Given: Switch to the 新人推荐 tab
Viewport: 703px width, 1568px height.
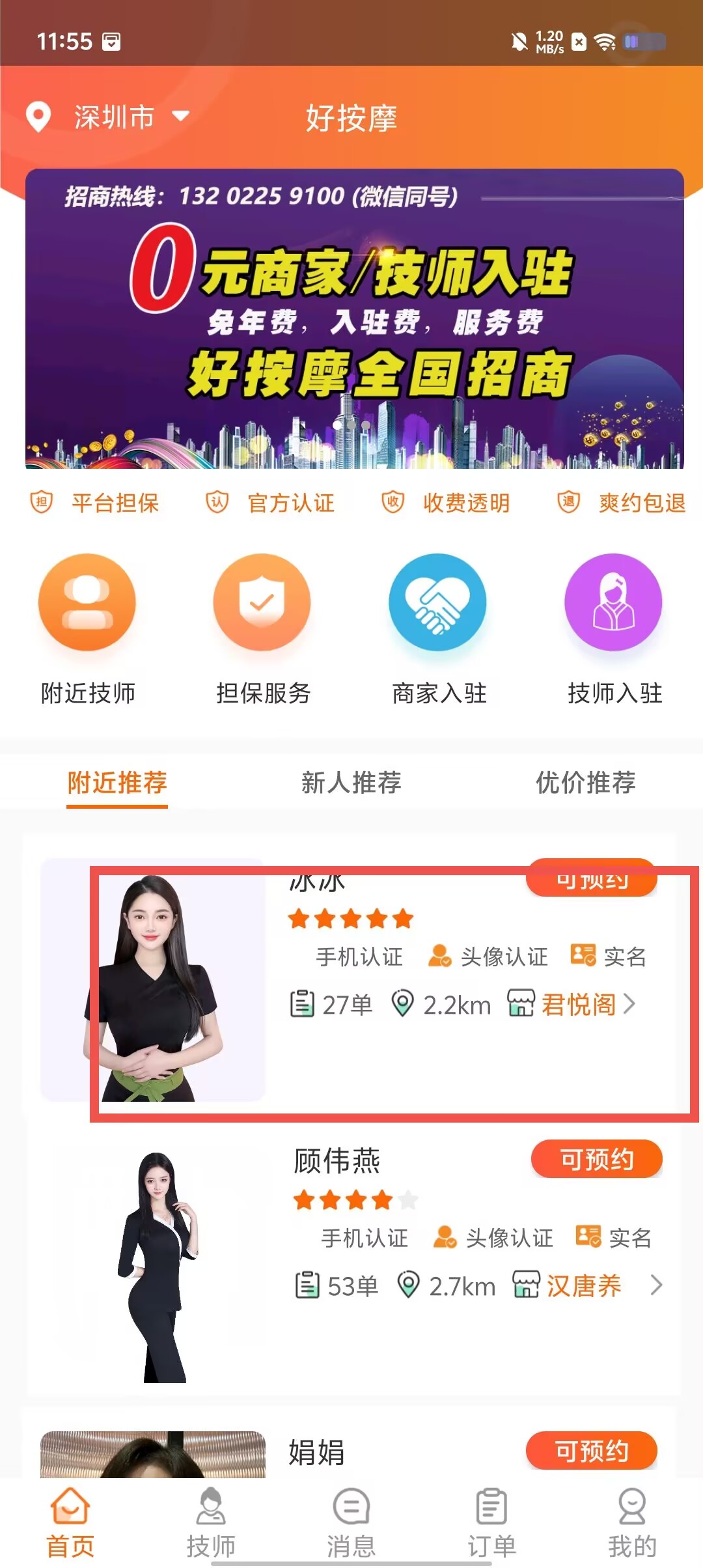Looking at the screenshot, I should (351, 782).
